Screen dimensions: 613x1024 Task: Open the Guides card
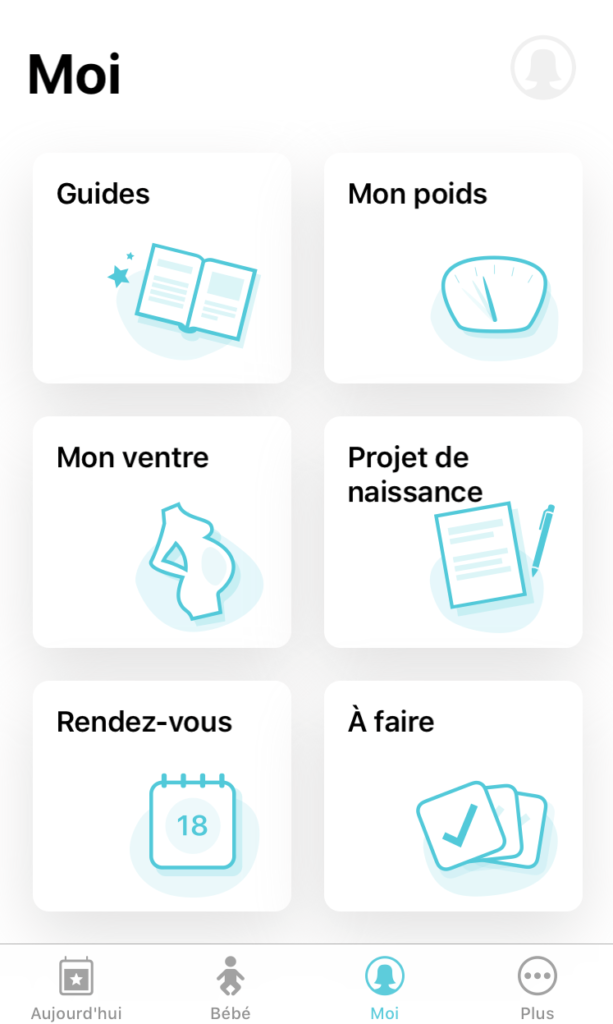click(x=162, y=268)
